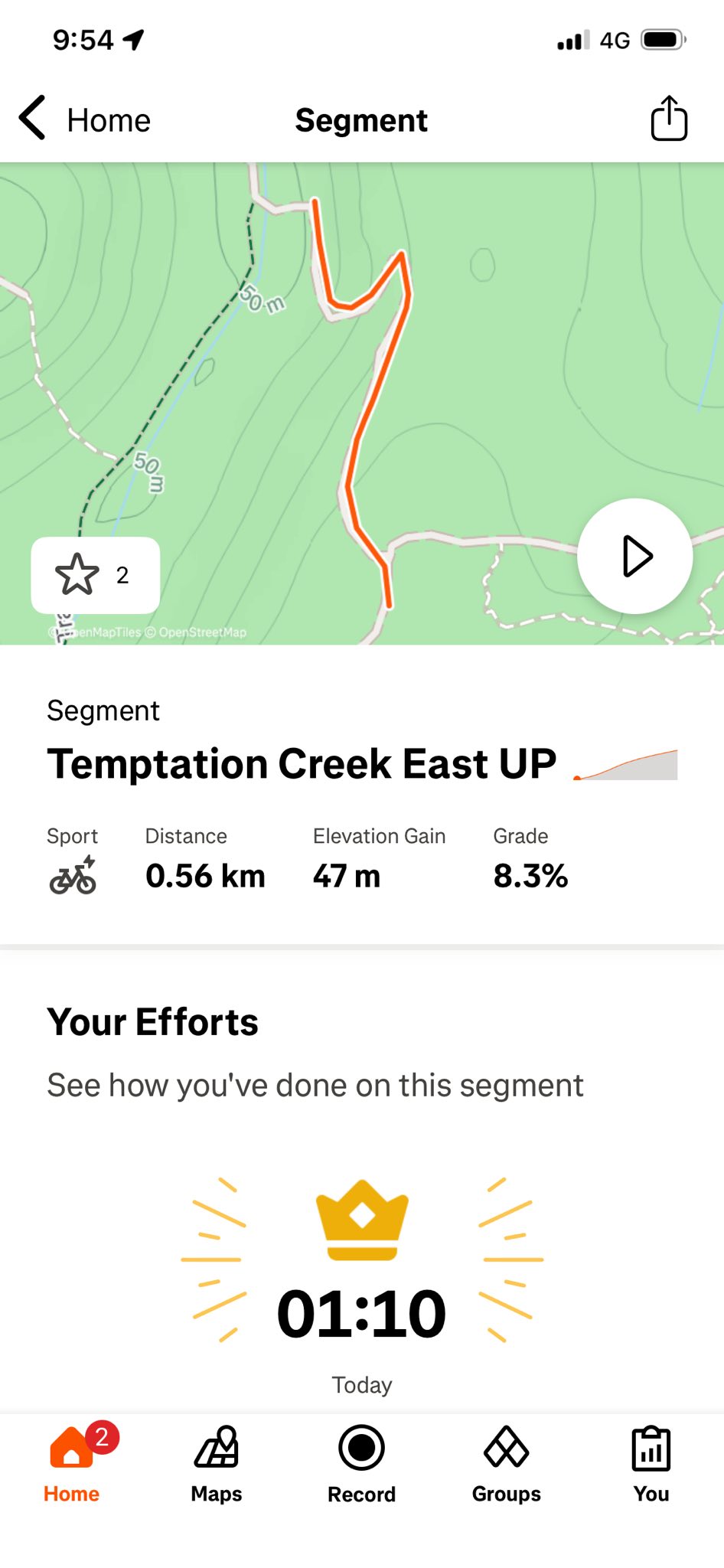The image size is (724, 1568).
Task: Switch to the Home tab
Action: [x=72, y=1463]
